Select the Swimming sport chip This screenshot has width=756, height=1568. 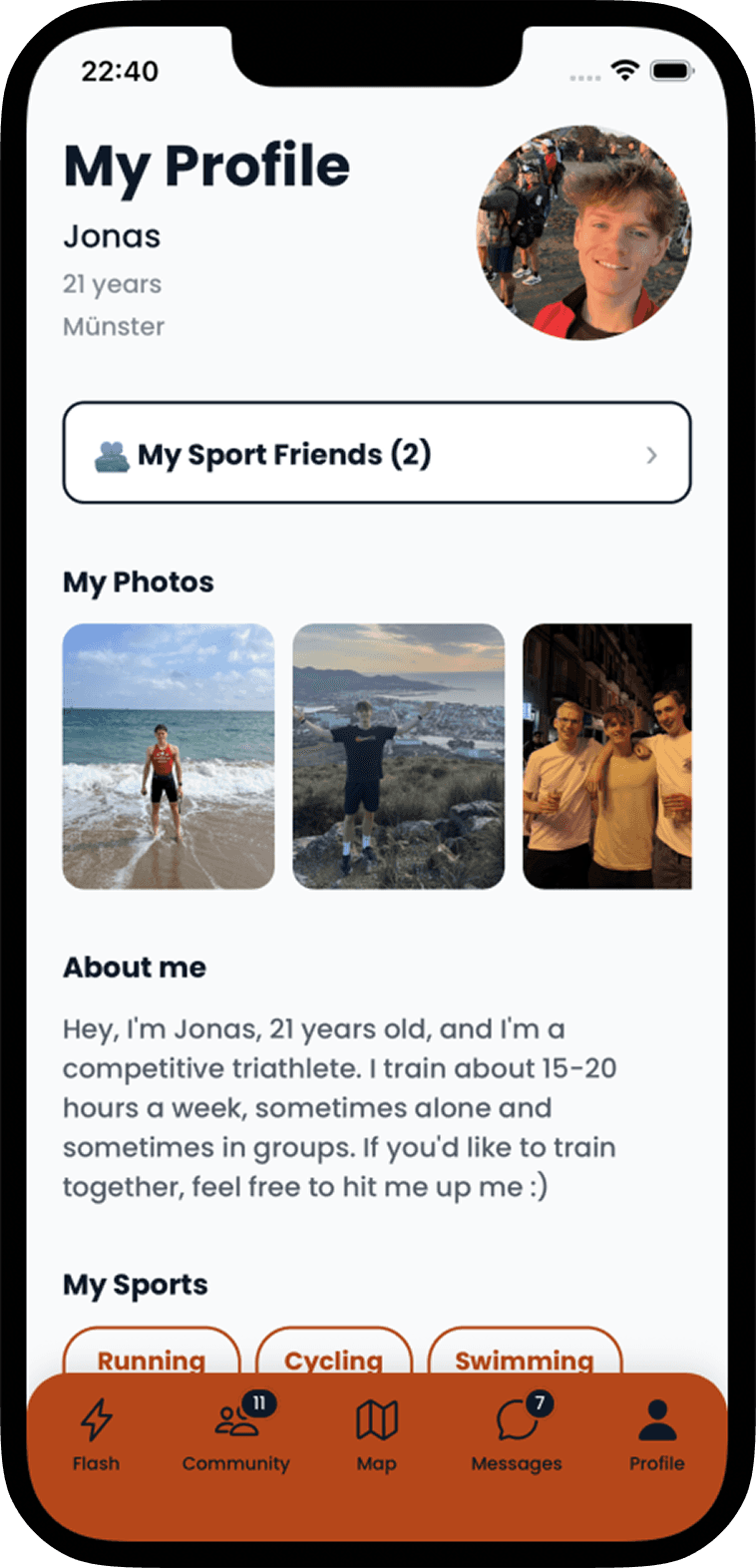(525, 1354)
